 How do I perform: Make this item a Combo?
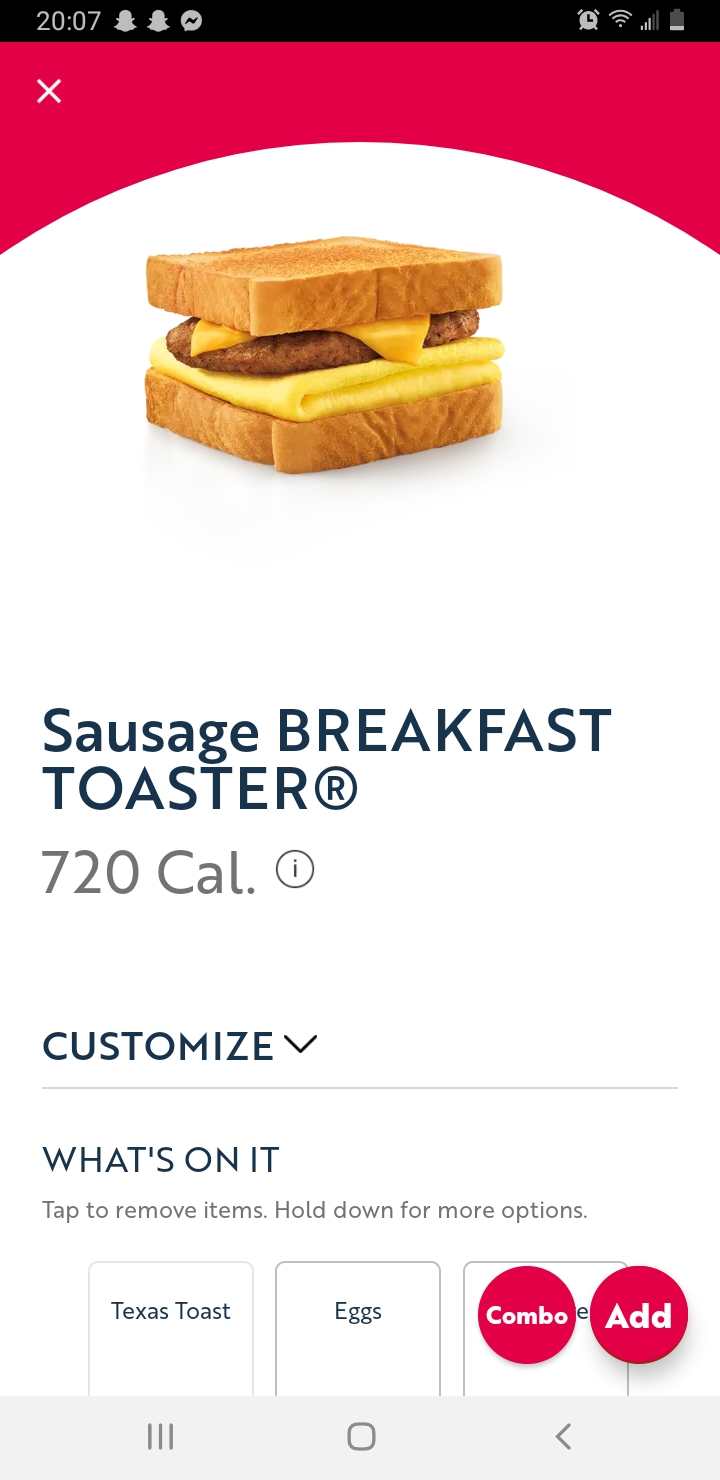point(526,1315)
